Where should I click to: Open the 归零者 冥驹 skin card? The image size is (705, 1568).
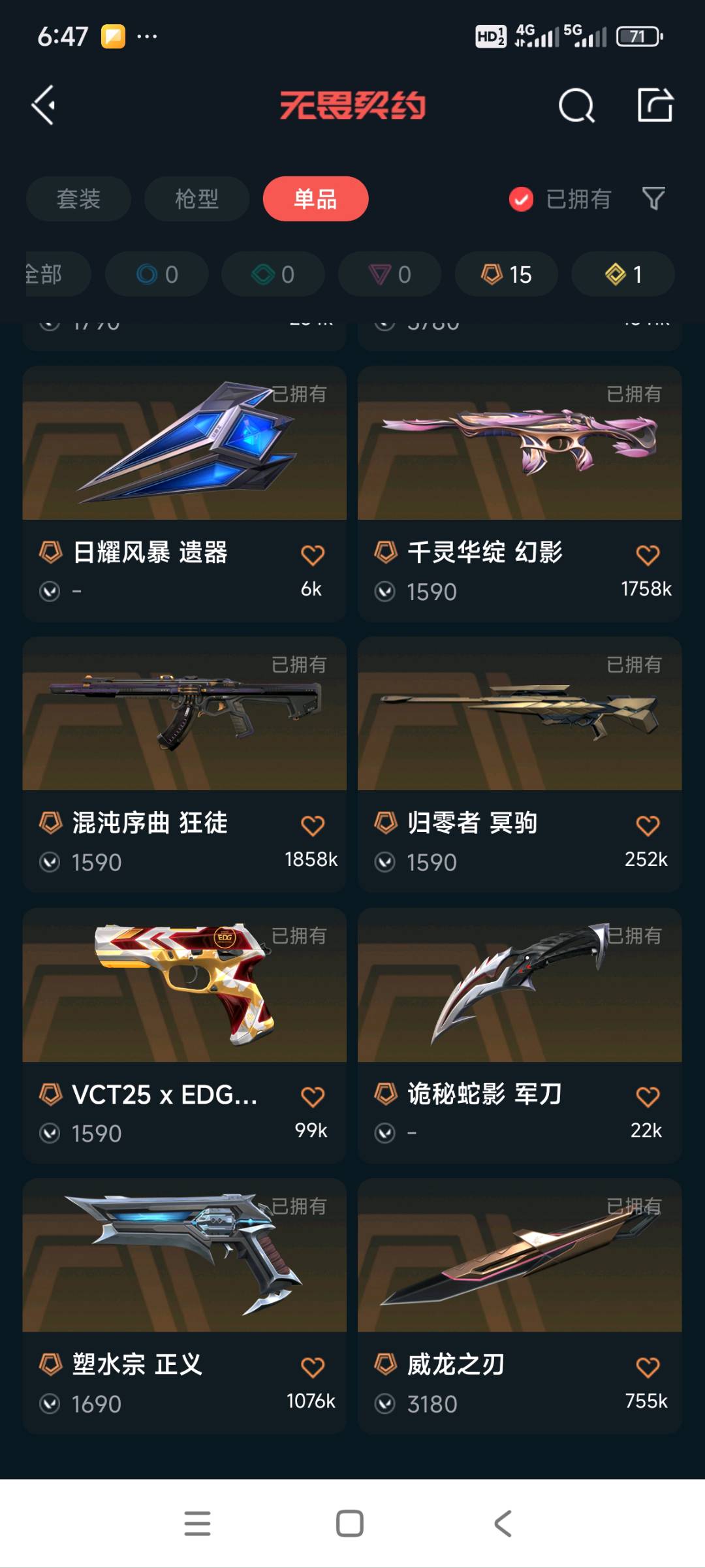coord(520,725)
